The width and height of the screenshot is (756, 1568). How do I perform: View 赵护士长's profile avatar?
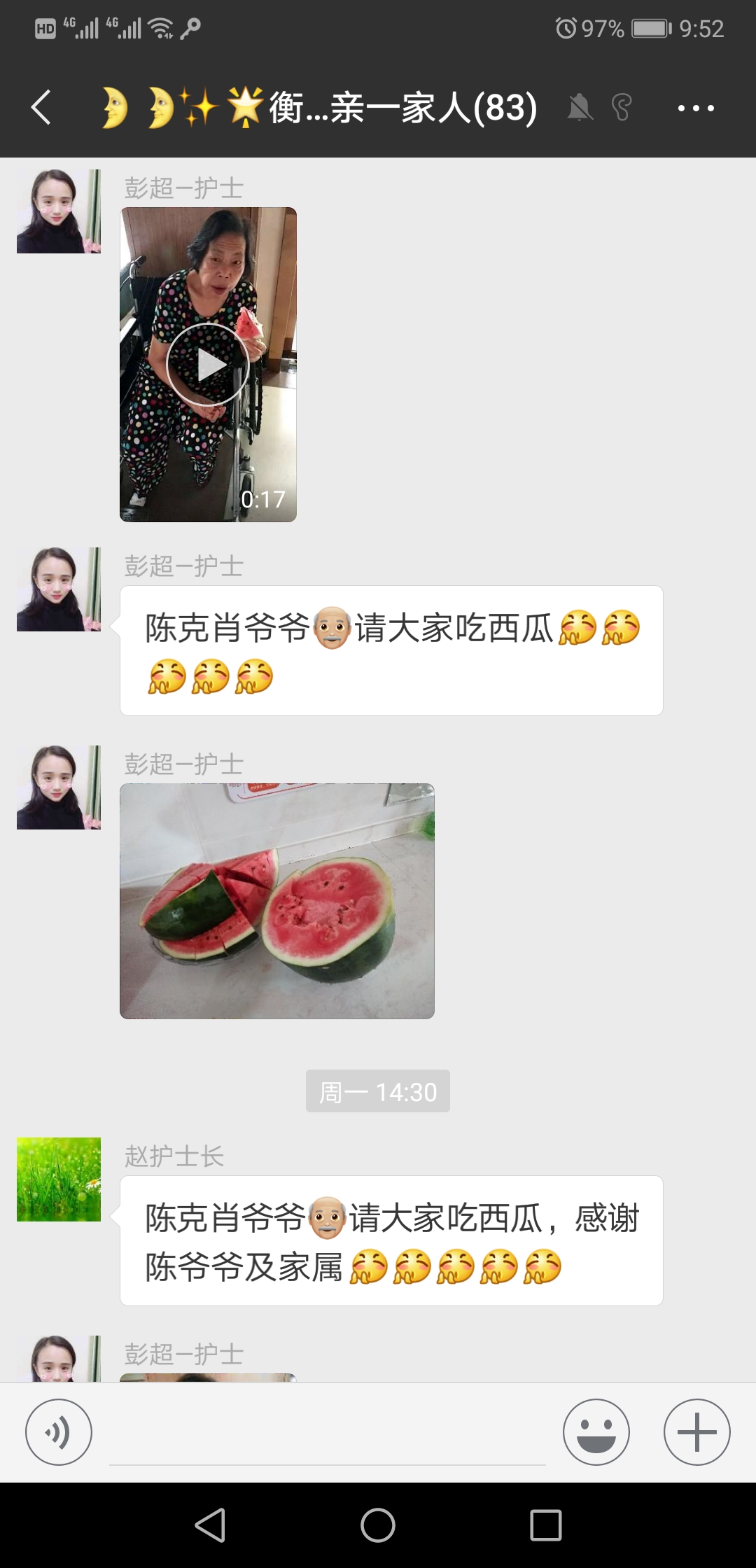[59, 1179]
